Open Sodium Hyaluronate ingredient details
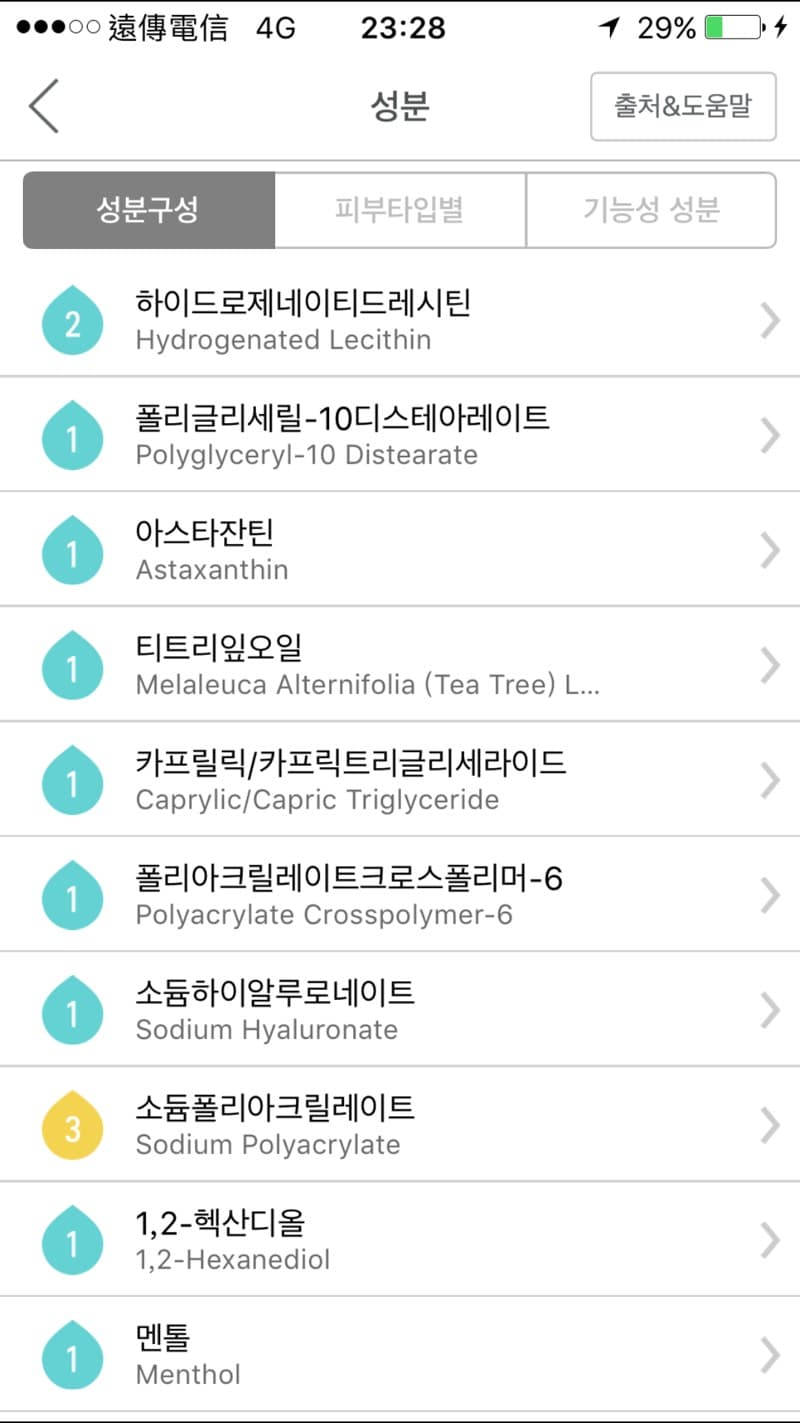 pos(400,1010)
